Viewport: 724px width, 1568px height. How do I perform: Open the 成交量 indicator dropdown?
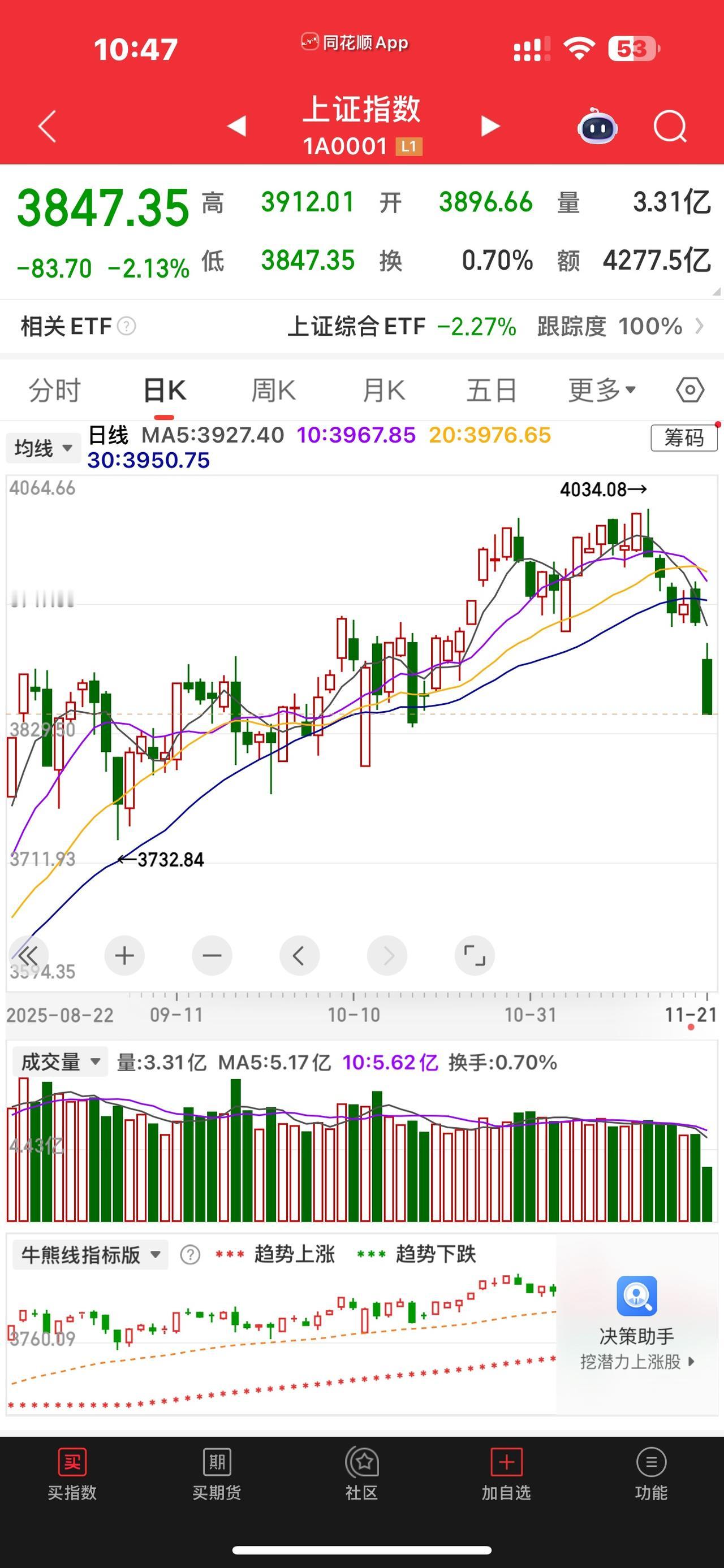click(x=61, y=1062)
